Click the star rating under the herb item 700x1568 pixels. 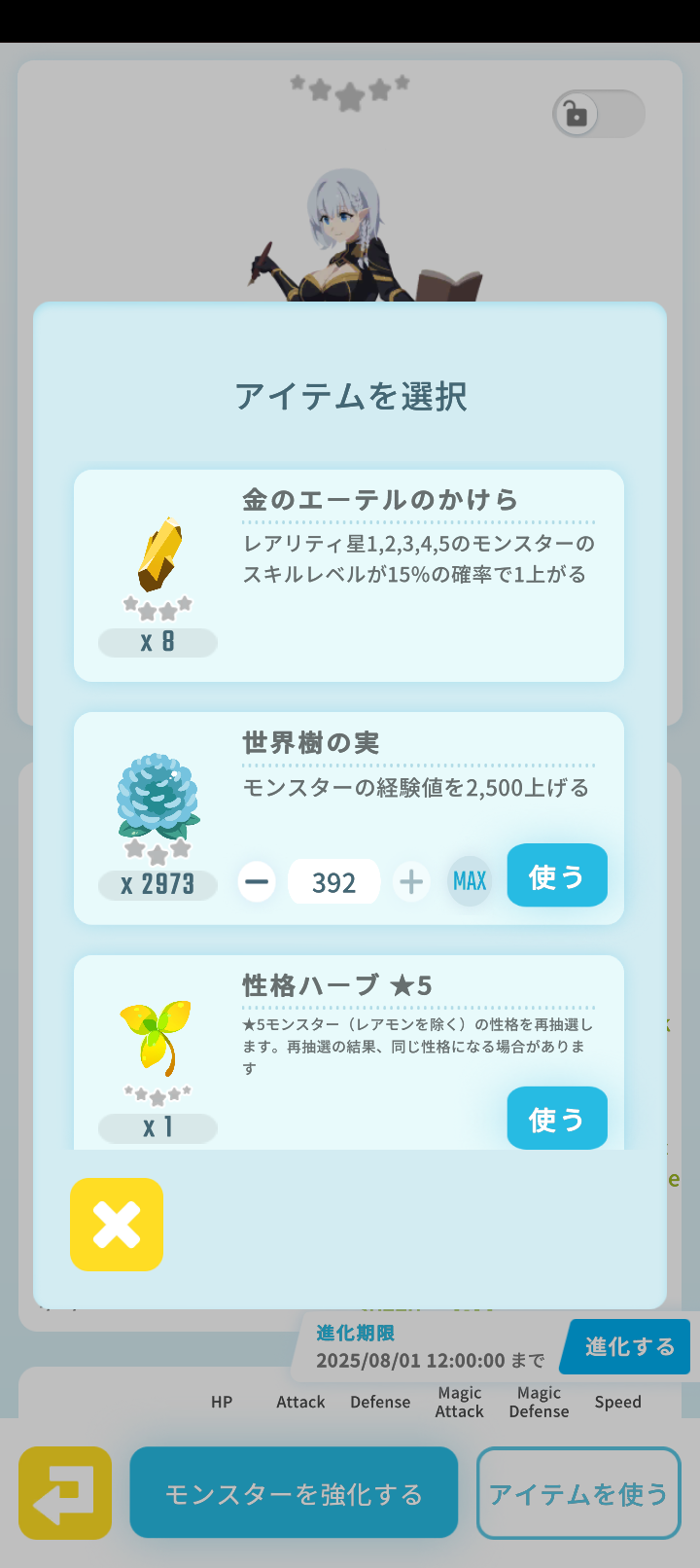pos(157,1094)
